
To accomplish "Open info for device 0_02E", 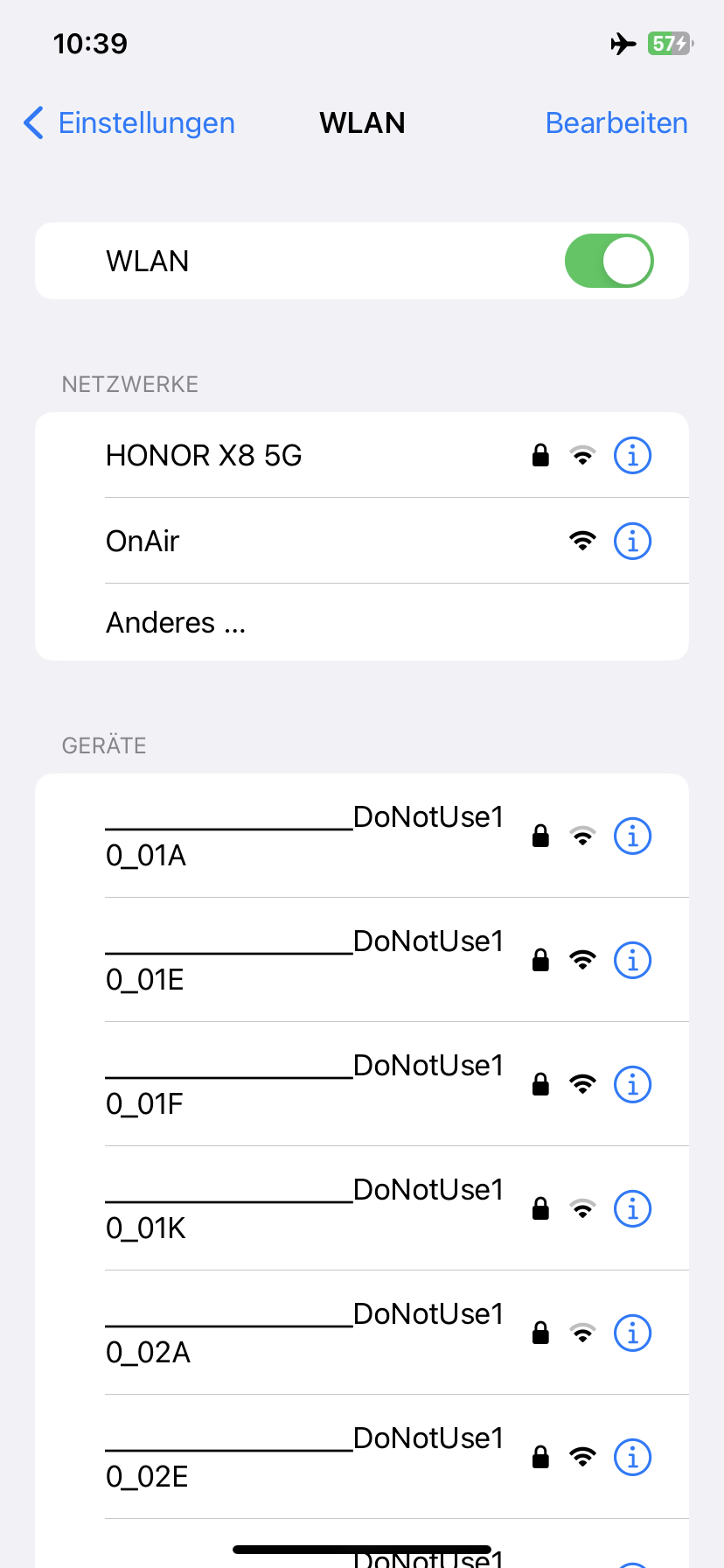I will pos(632,1458).
